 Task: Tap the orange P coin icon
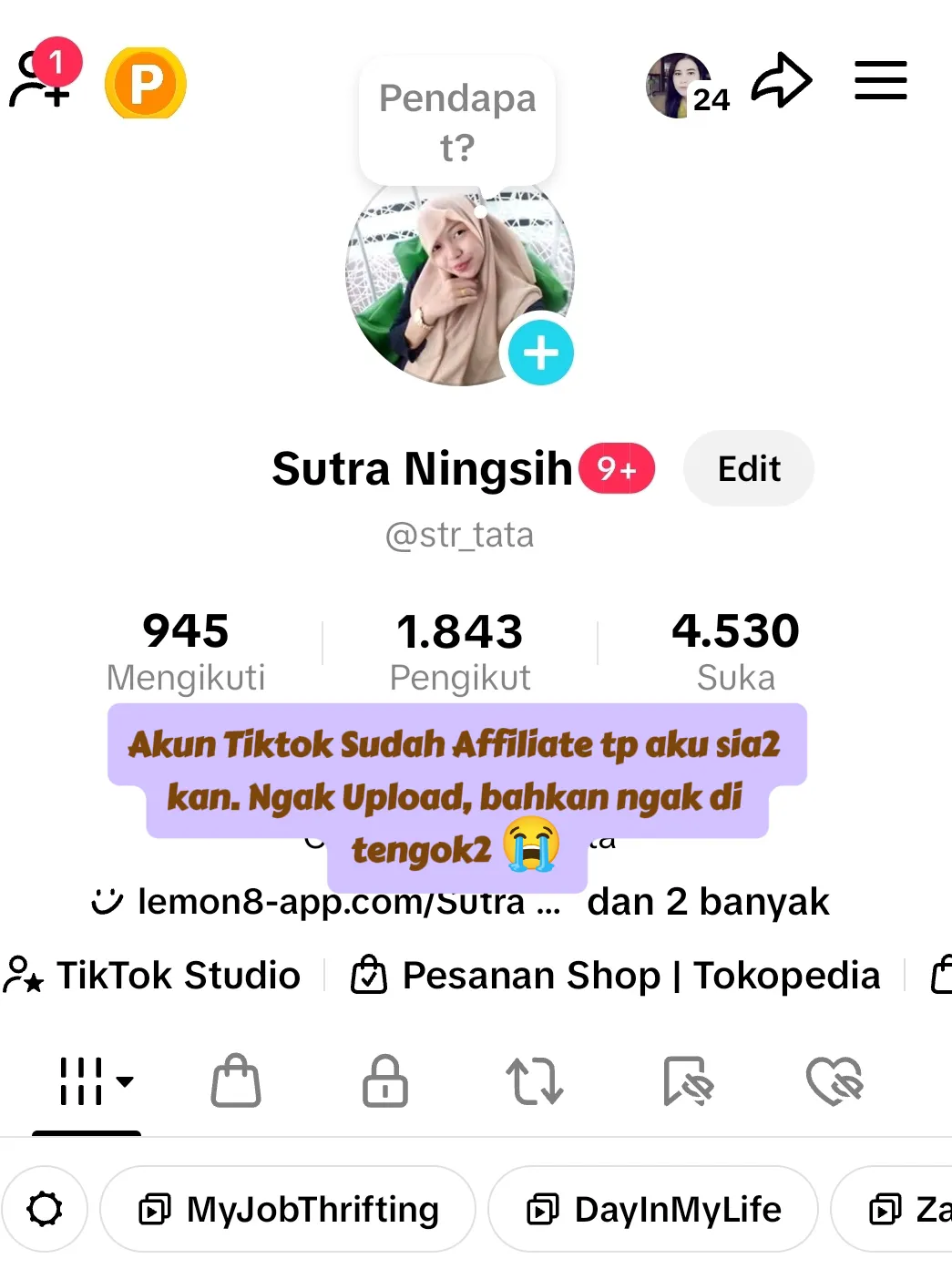[146, 84]
